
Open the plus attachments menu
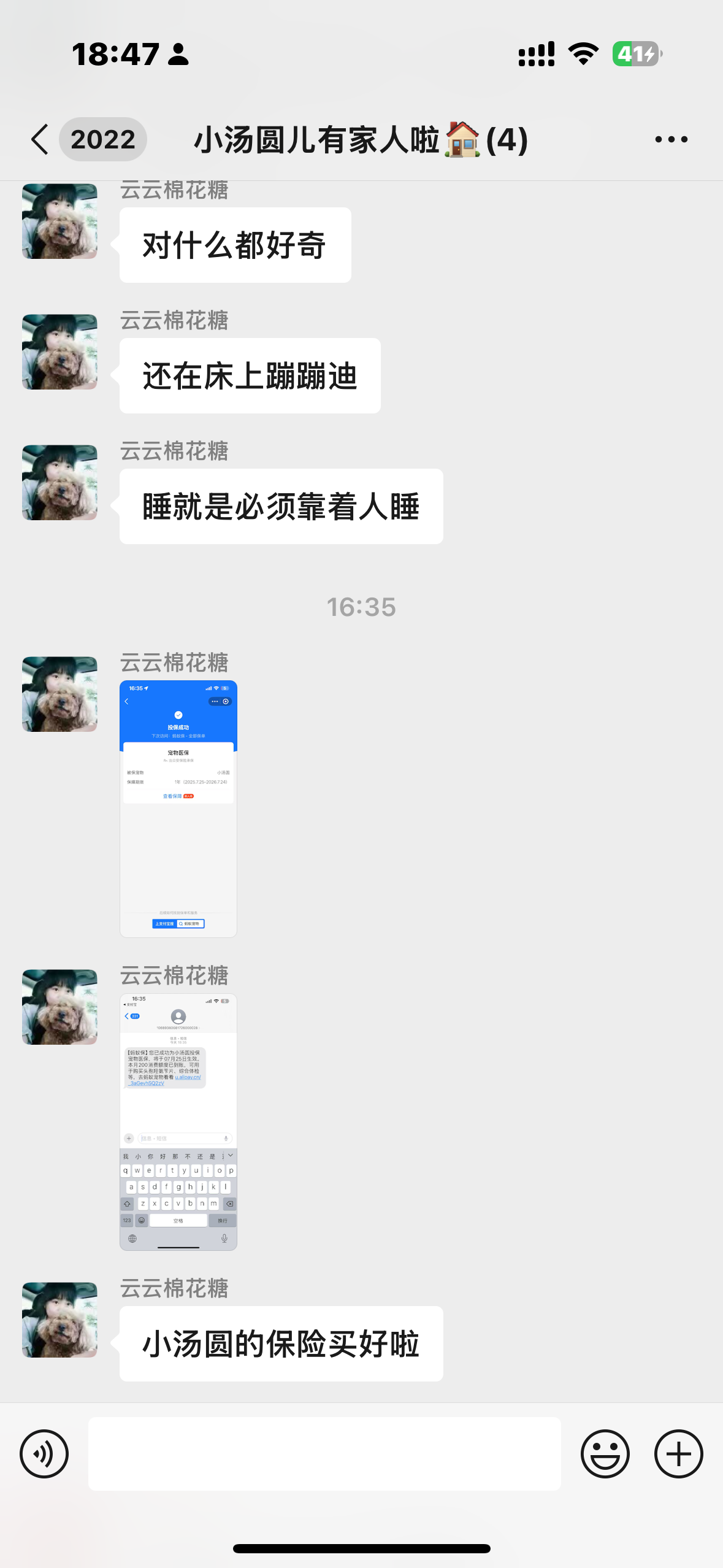click(678, 1454)
